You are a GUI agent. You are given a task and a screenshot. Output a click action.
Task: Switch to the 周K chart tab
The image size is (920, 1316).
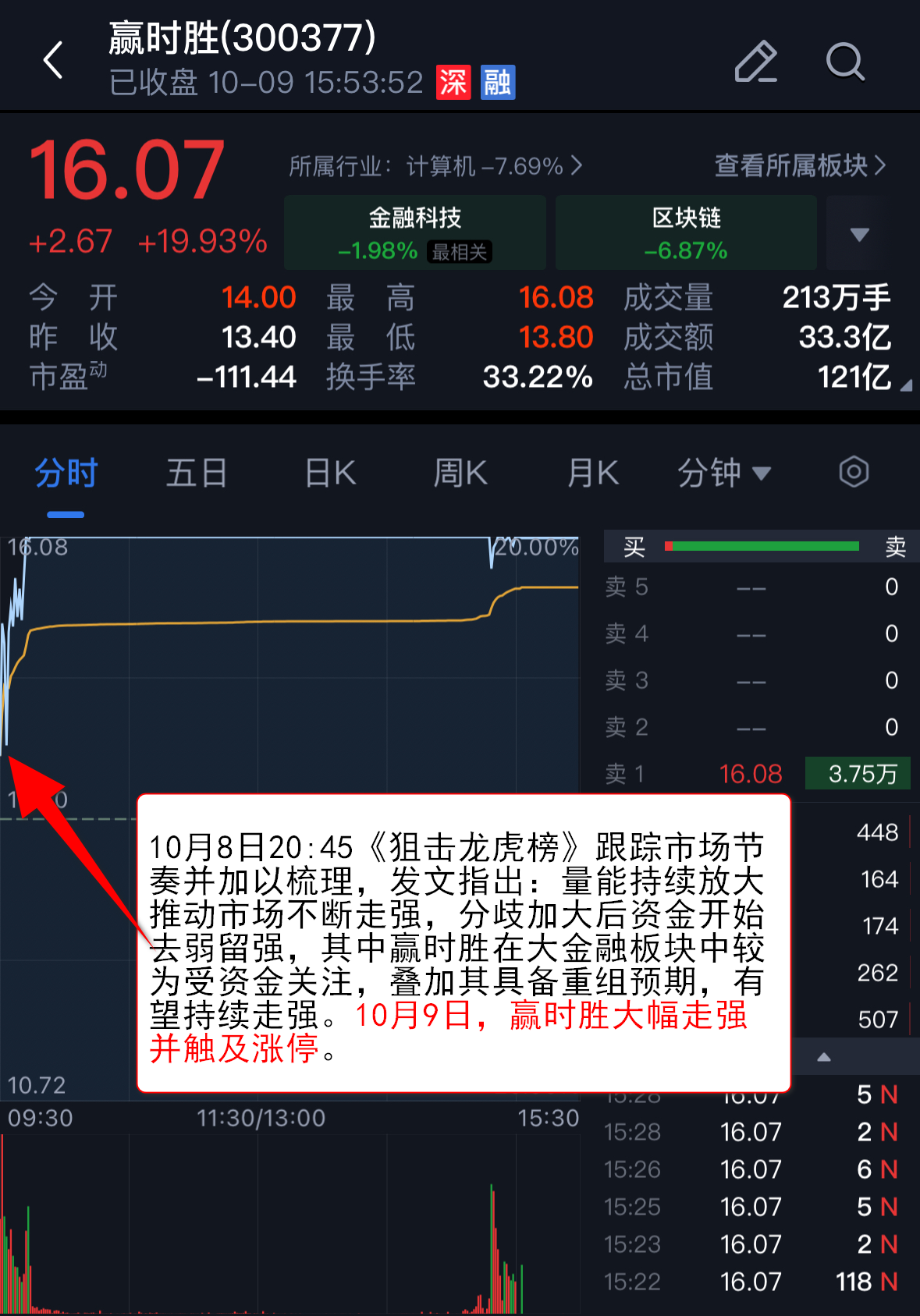pyautogui.click(x=460, y=474)
